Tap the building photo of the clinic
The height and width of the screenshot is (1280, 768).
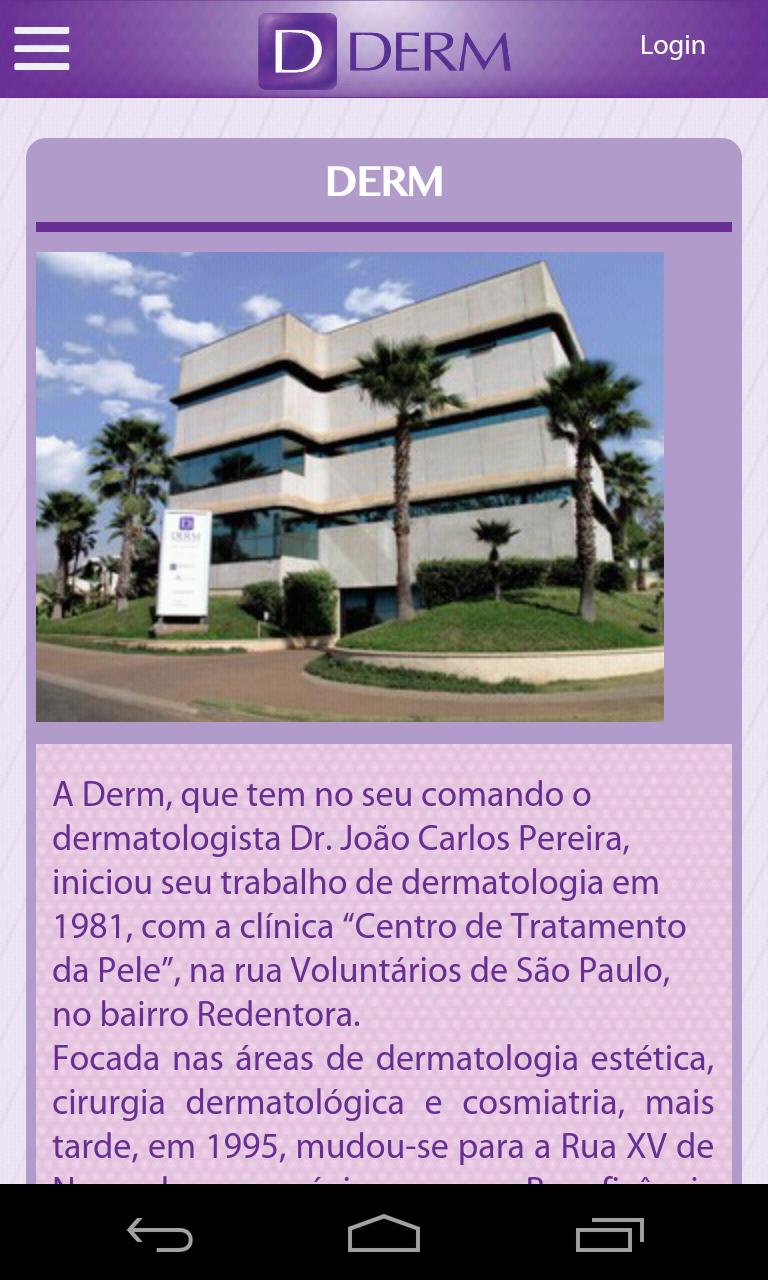pyautogui.click(x=350, y=487)
